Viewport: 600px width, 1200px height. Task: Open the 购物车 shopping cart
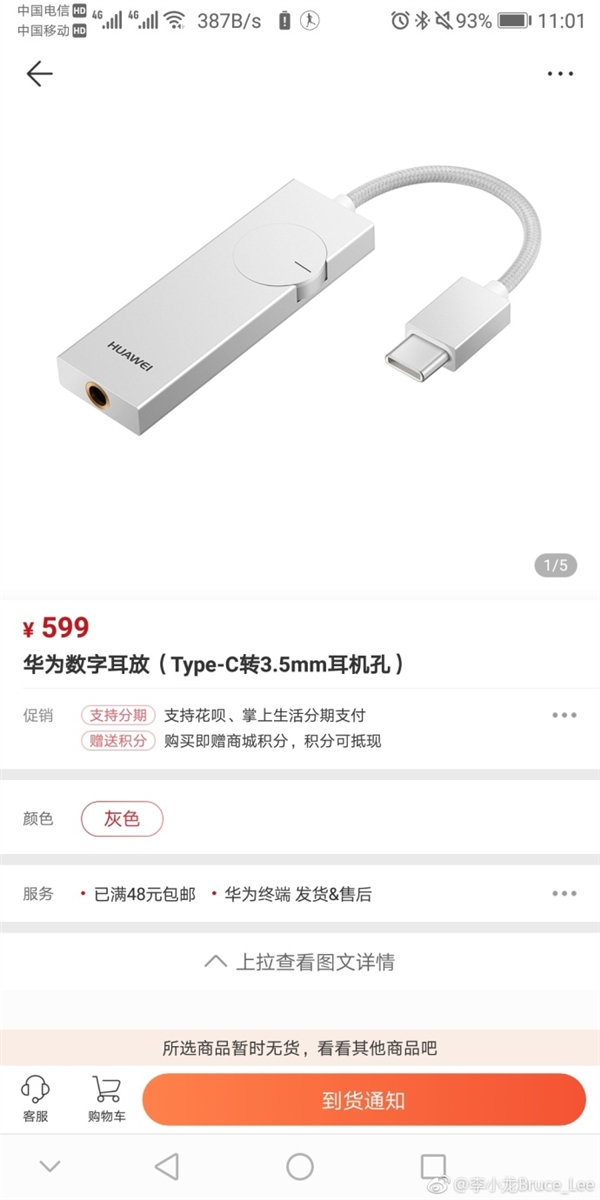[106, 1099]
